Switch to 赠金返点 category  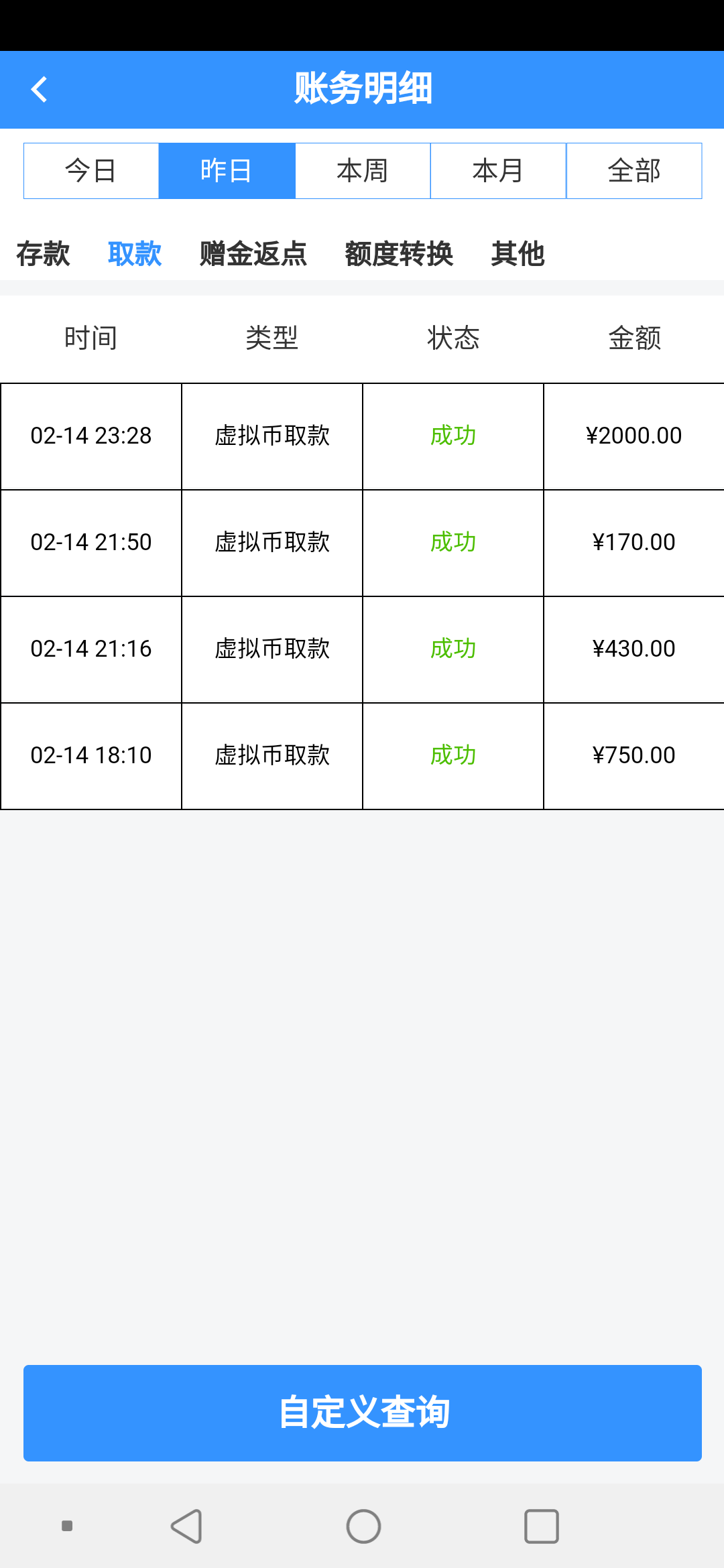tap(253, 254)
